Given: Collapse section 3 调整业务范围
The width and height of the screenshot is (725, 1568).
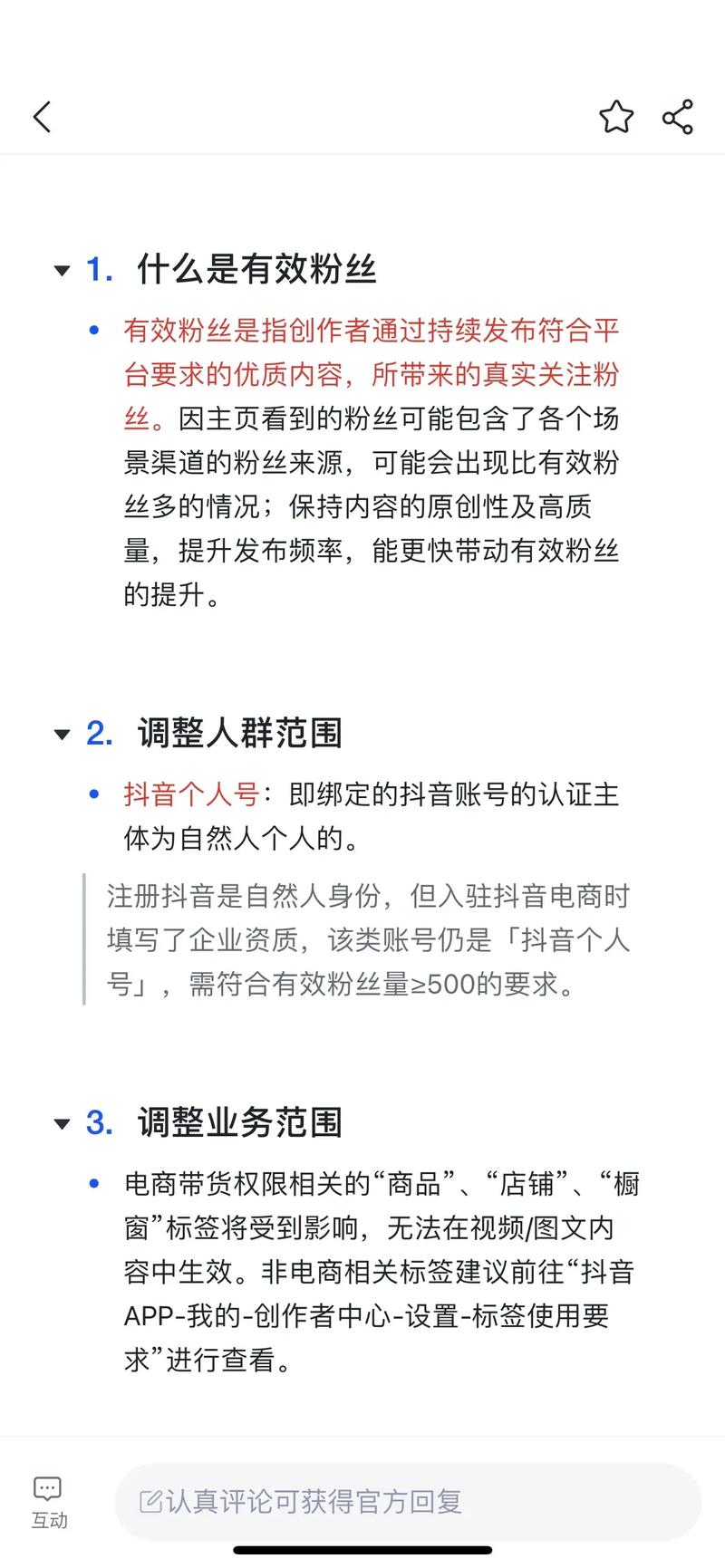Looking at the screenshot, I should (61, 1122).
